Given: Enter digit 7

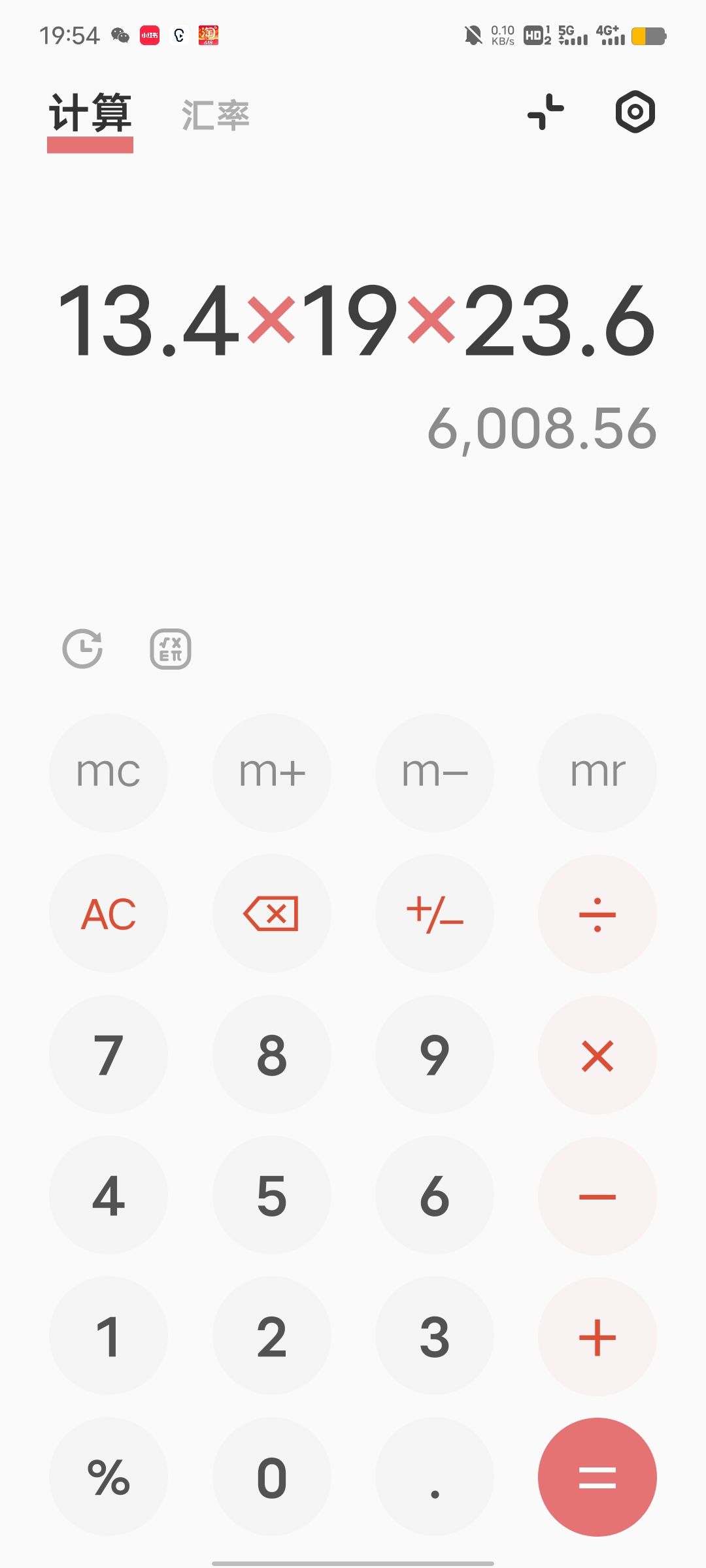Looking at the screenshot, I should pyautogui.click(x=109, y=1054).
